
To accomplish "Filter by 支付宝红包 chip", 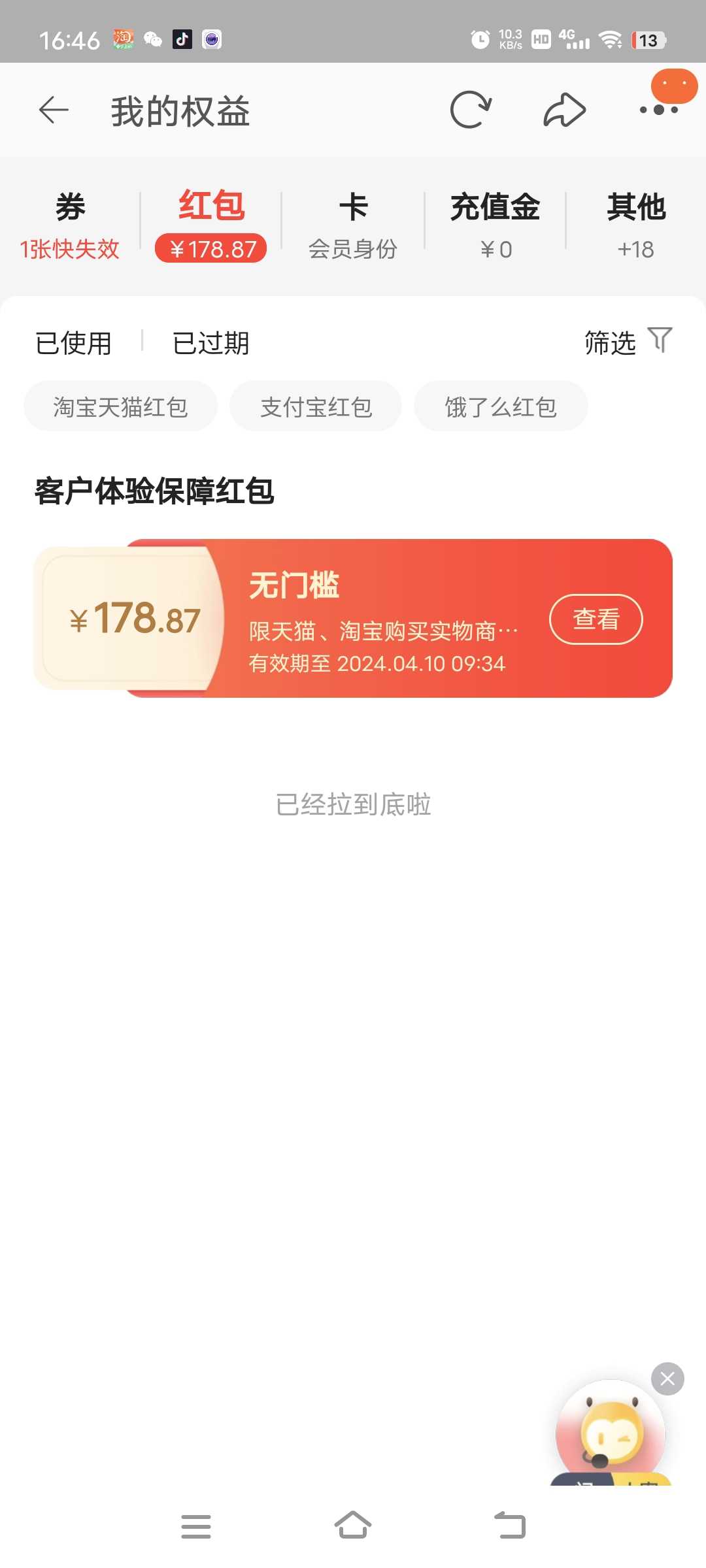I will click(316, 406).
